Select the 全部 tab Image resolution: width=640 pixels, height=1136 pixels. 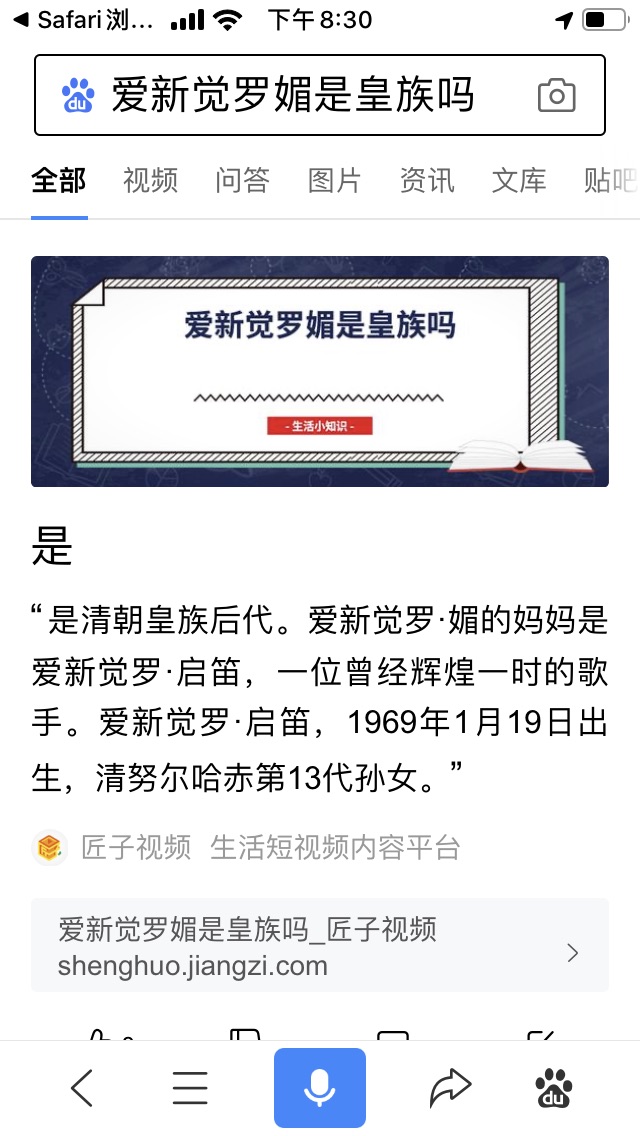click(x=59, y=180)
